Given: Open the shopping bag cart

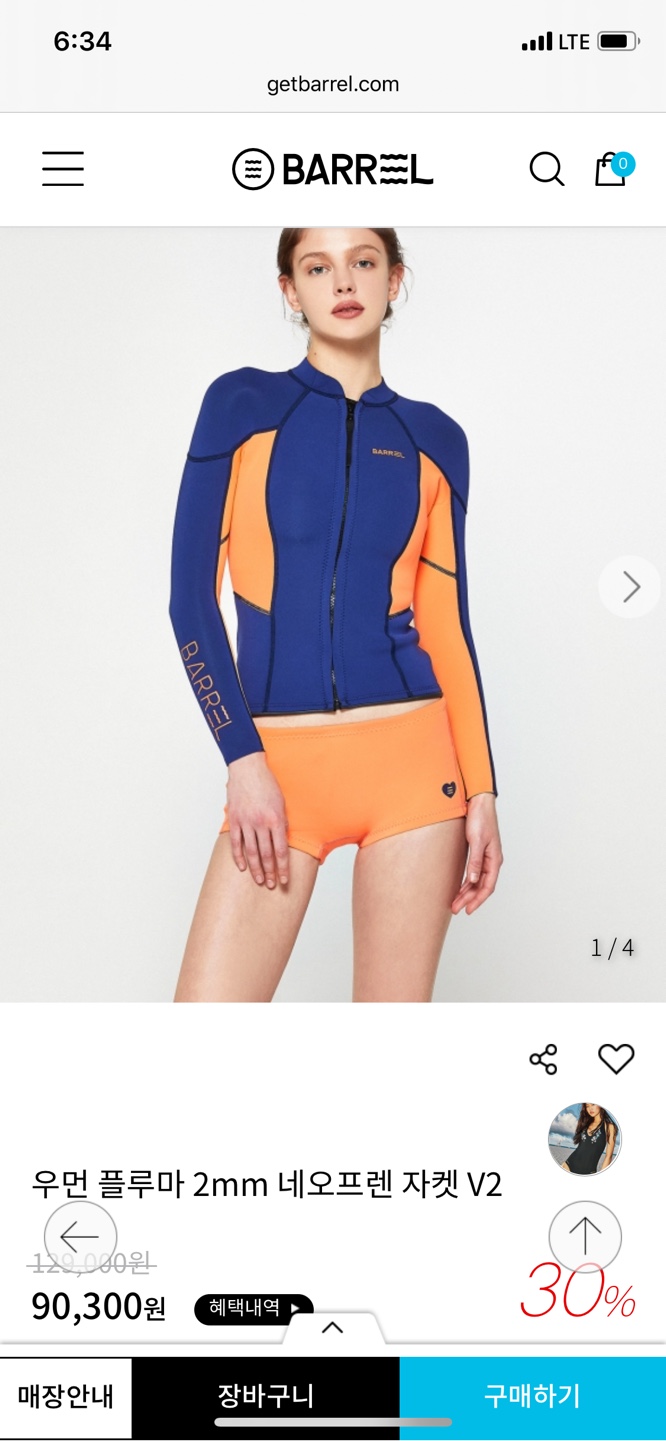Looking at the screenshot, I should [x=612, y=168].
